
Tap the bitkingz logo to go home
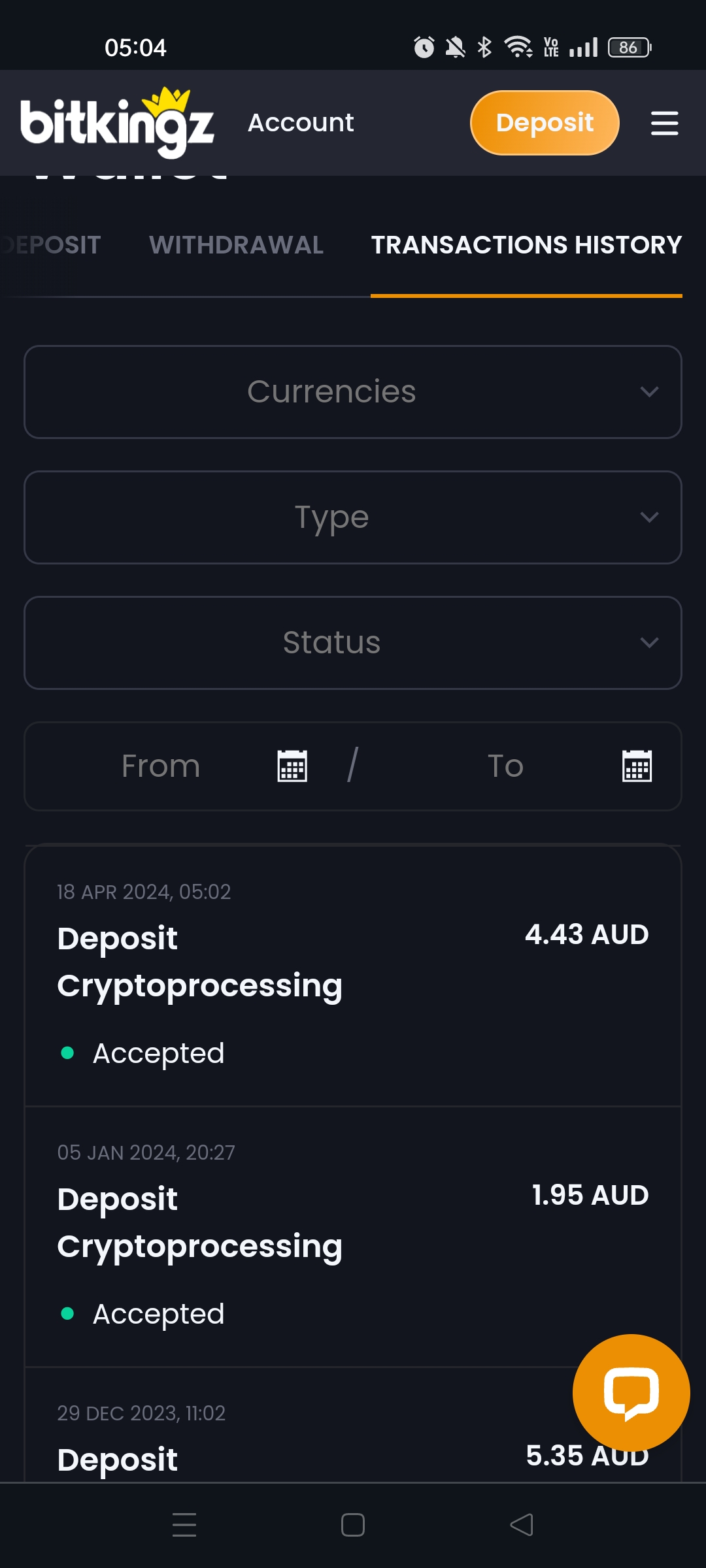(117, 123)
